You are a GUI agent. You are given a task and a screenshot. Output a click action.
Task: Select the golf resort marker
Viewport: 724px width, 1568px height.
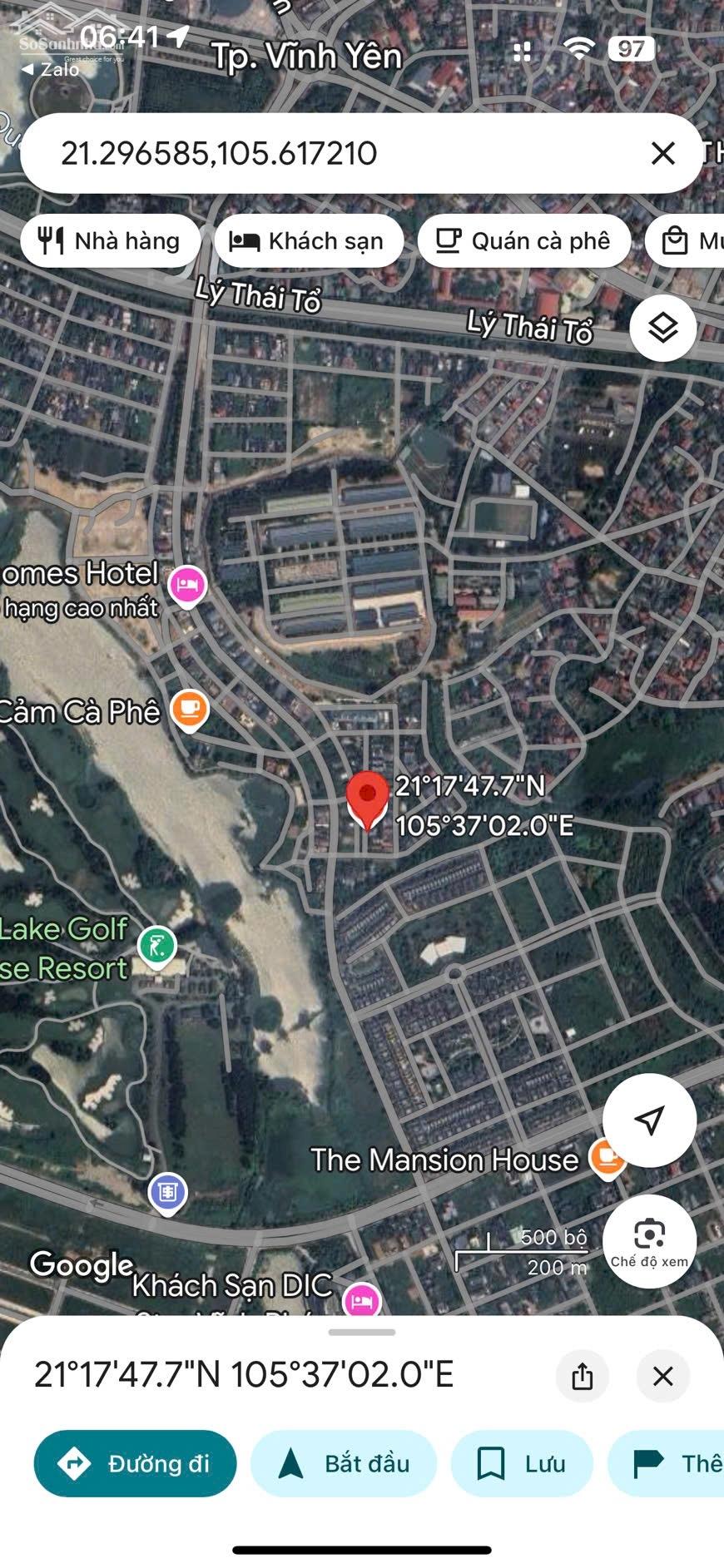tap(157, 947)
